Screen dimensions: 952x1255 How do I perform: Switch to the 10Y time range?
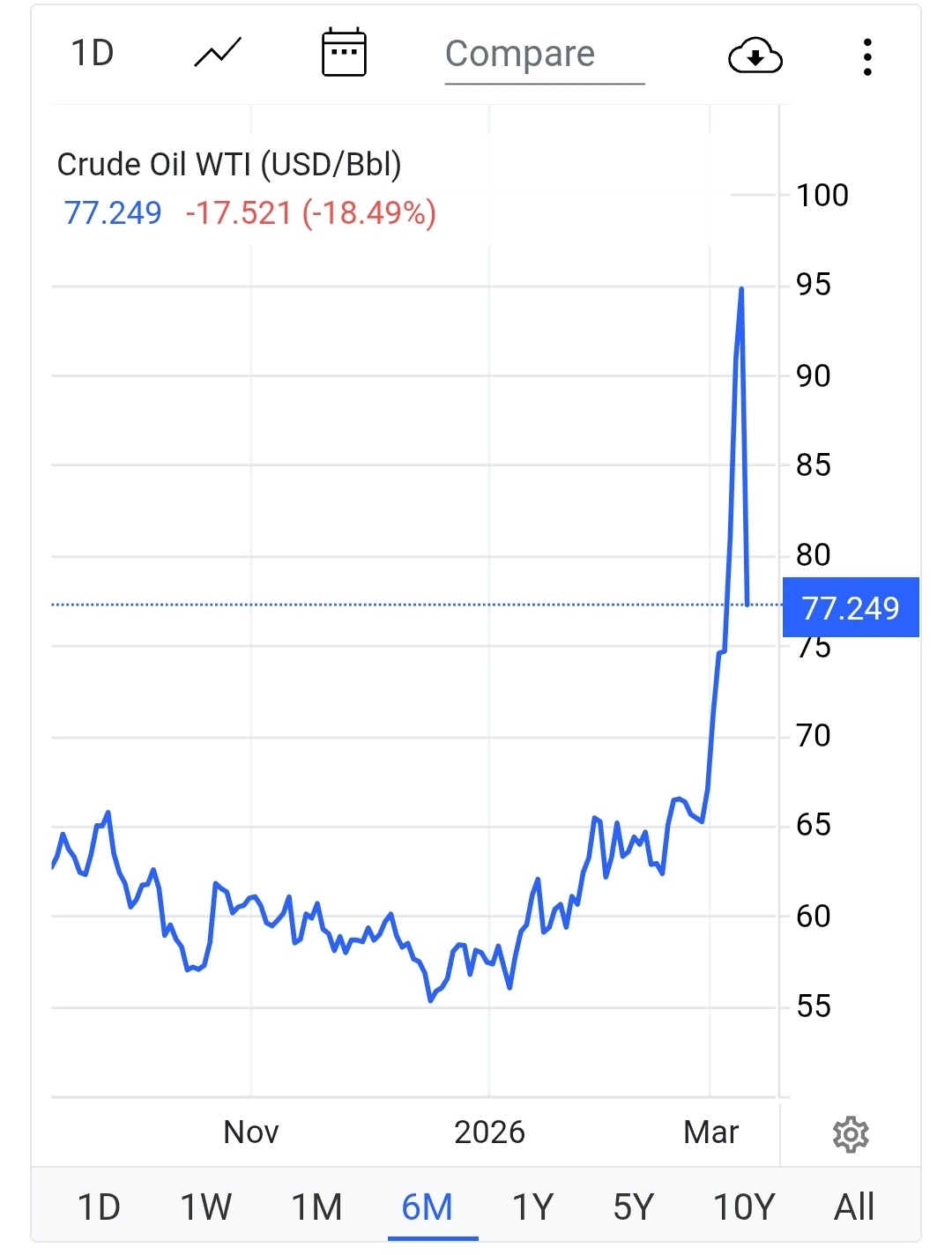pyautogui.click(x=744, y=1207)
